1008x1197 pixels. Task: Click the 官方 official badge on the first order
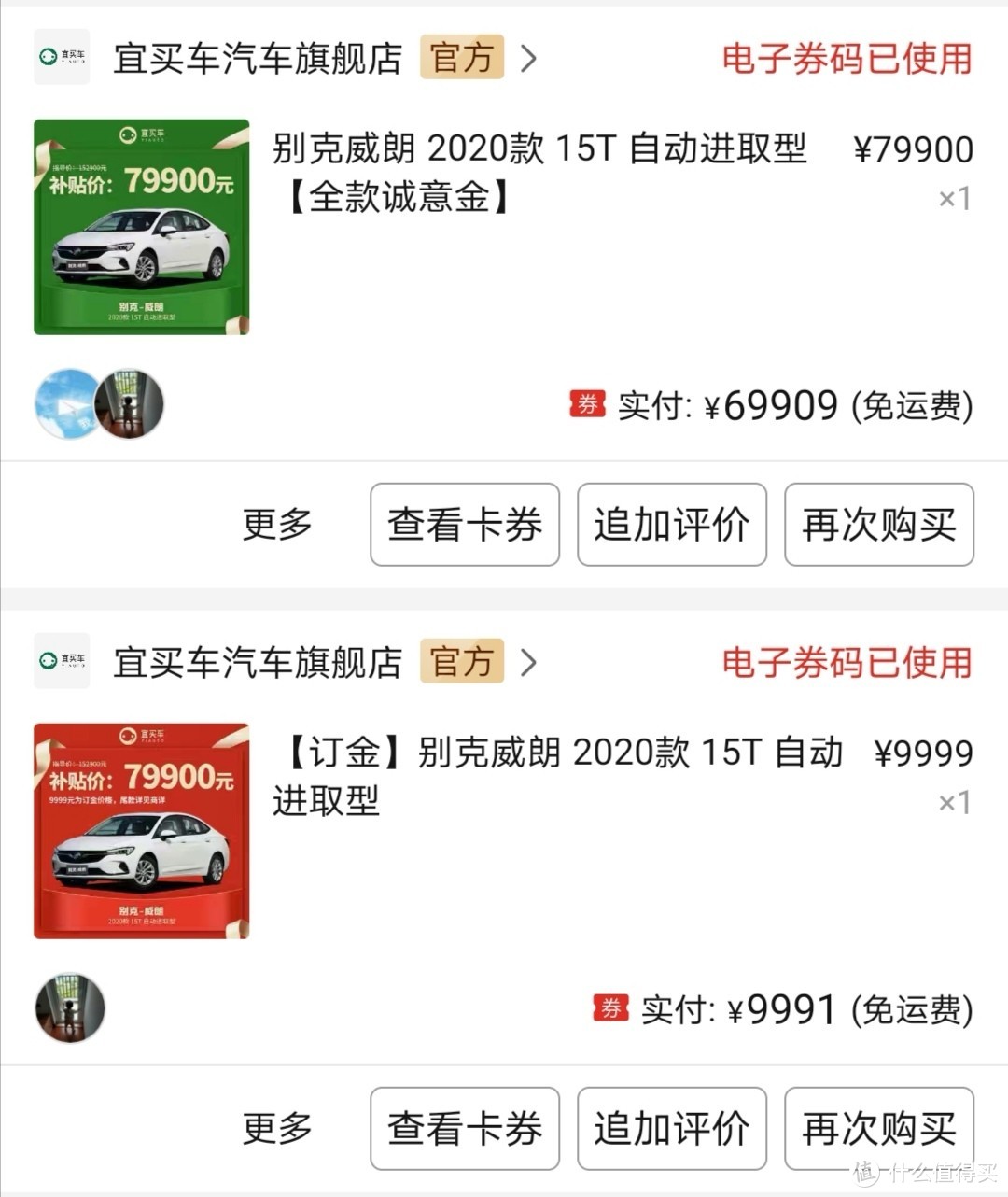(x=461, y=58)
